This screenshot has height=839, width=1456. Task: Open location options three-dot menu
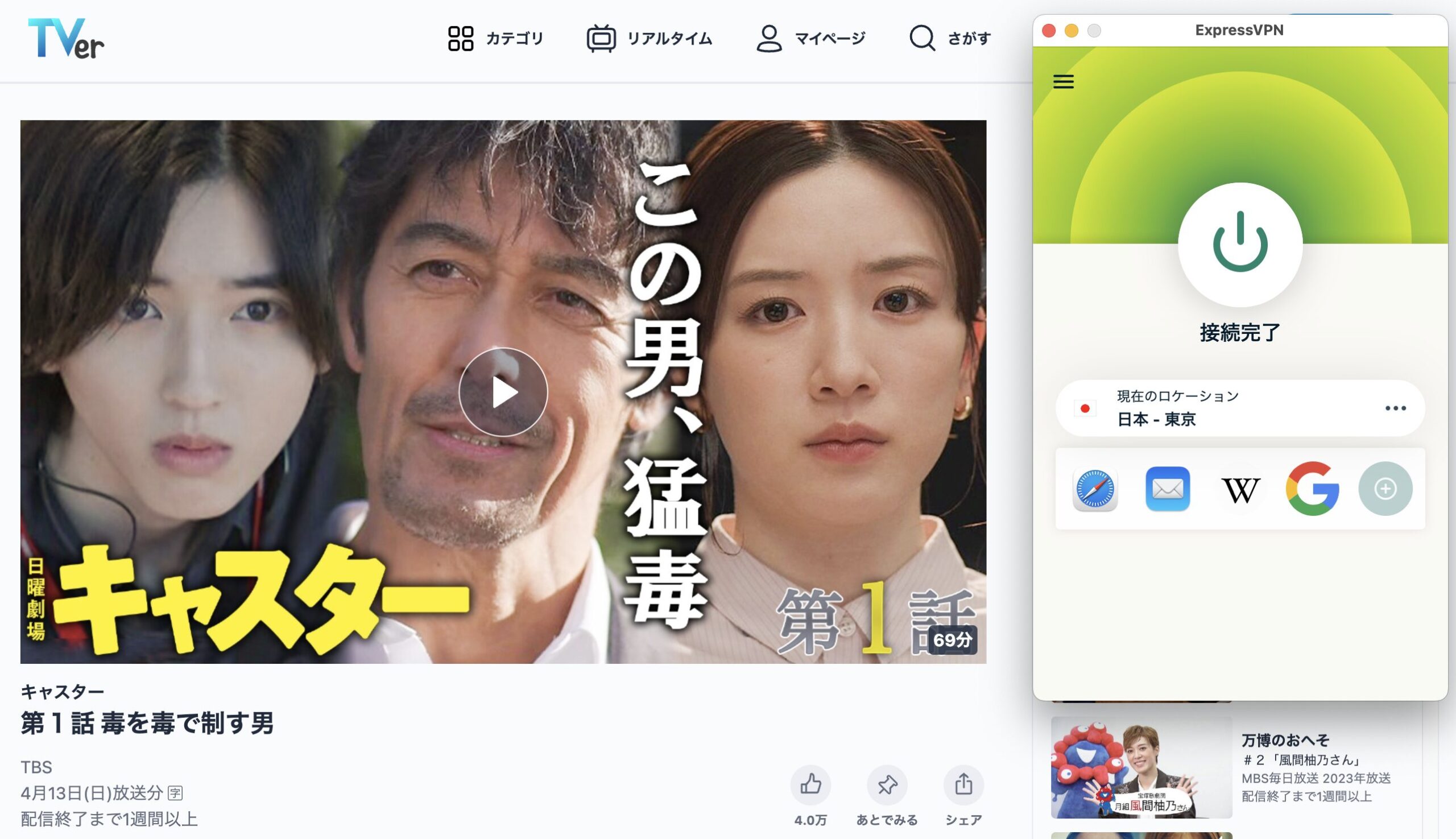[x=1395, y=408]
